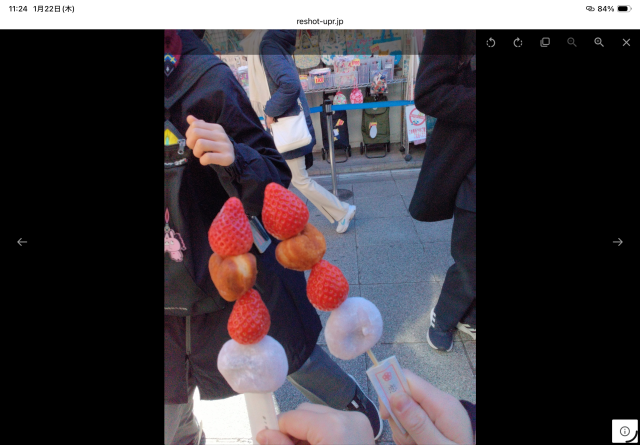Zoom out of the image
Image resolution: width=640 pixels, height=445 pixels.
572,42
